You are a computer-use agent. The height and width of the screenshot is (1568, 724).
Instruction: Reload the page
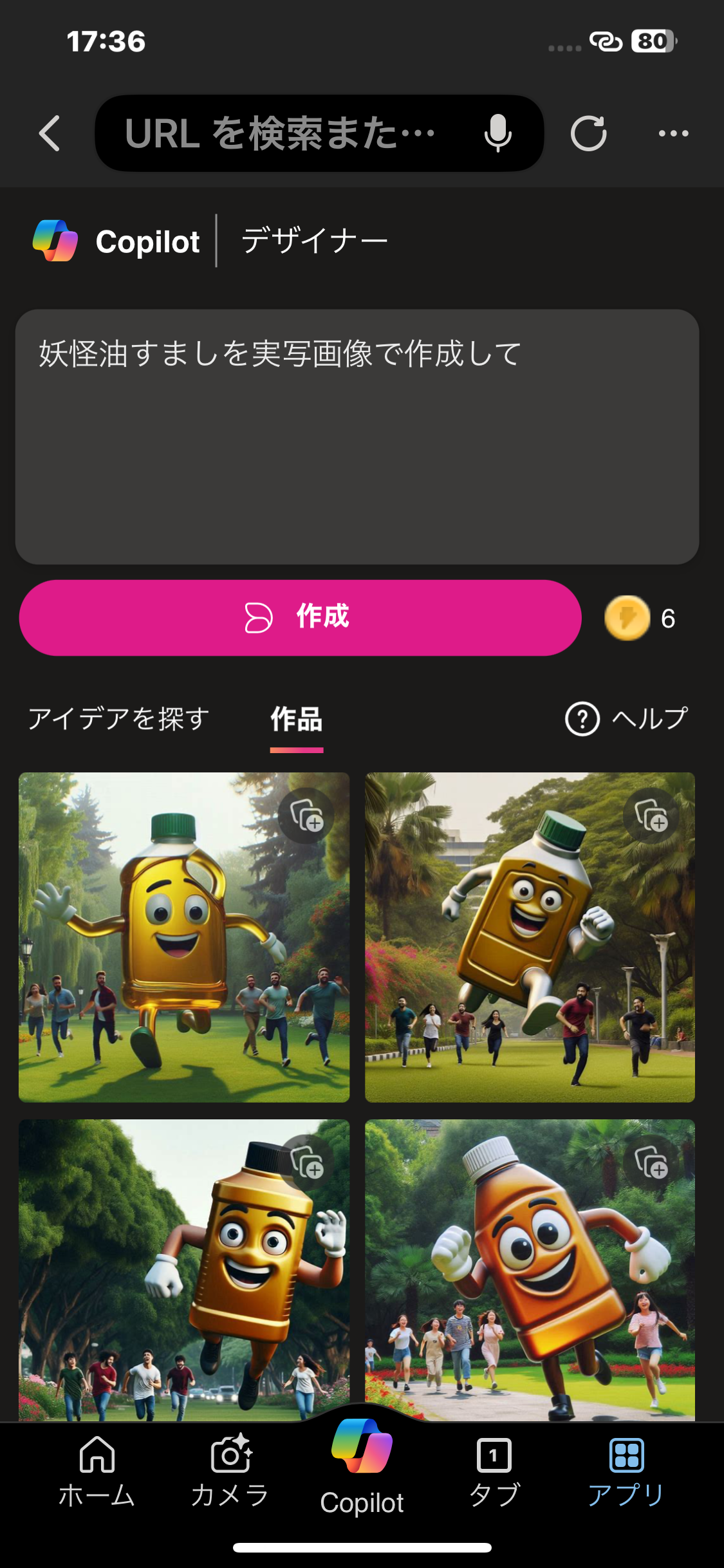point(588,133)
